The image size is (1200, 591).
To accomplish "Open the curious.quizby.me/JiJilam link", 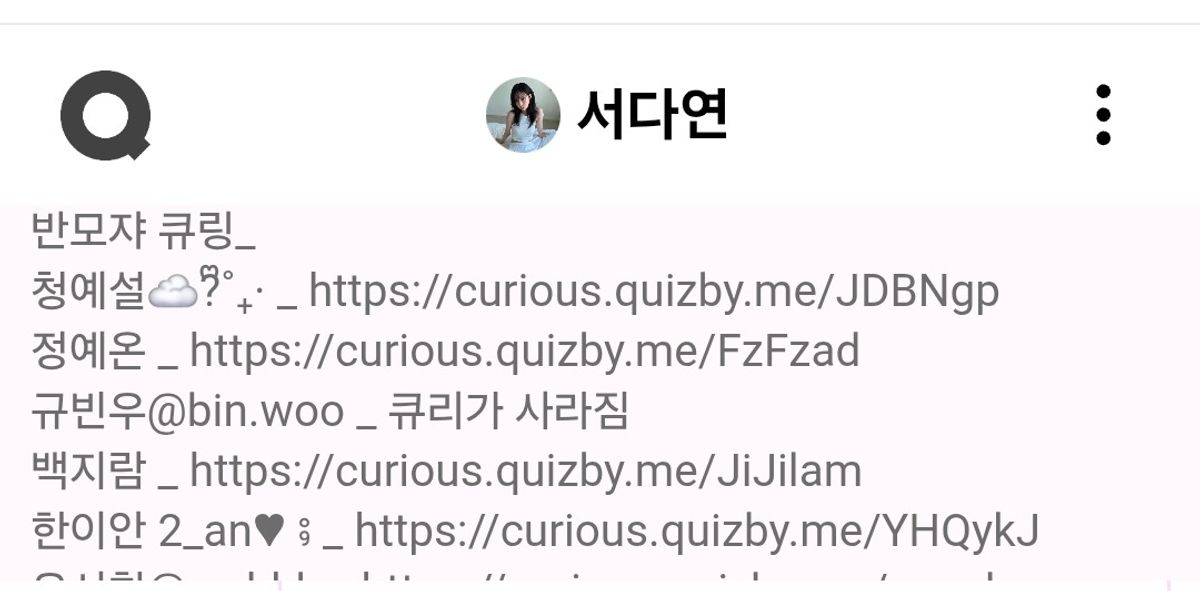I will [525, 470].
